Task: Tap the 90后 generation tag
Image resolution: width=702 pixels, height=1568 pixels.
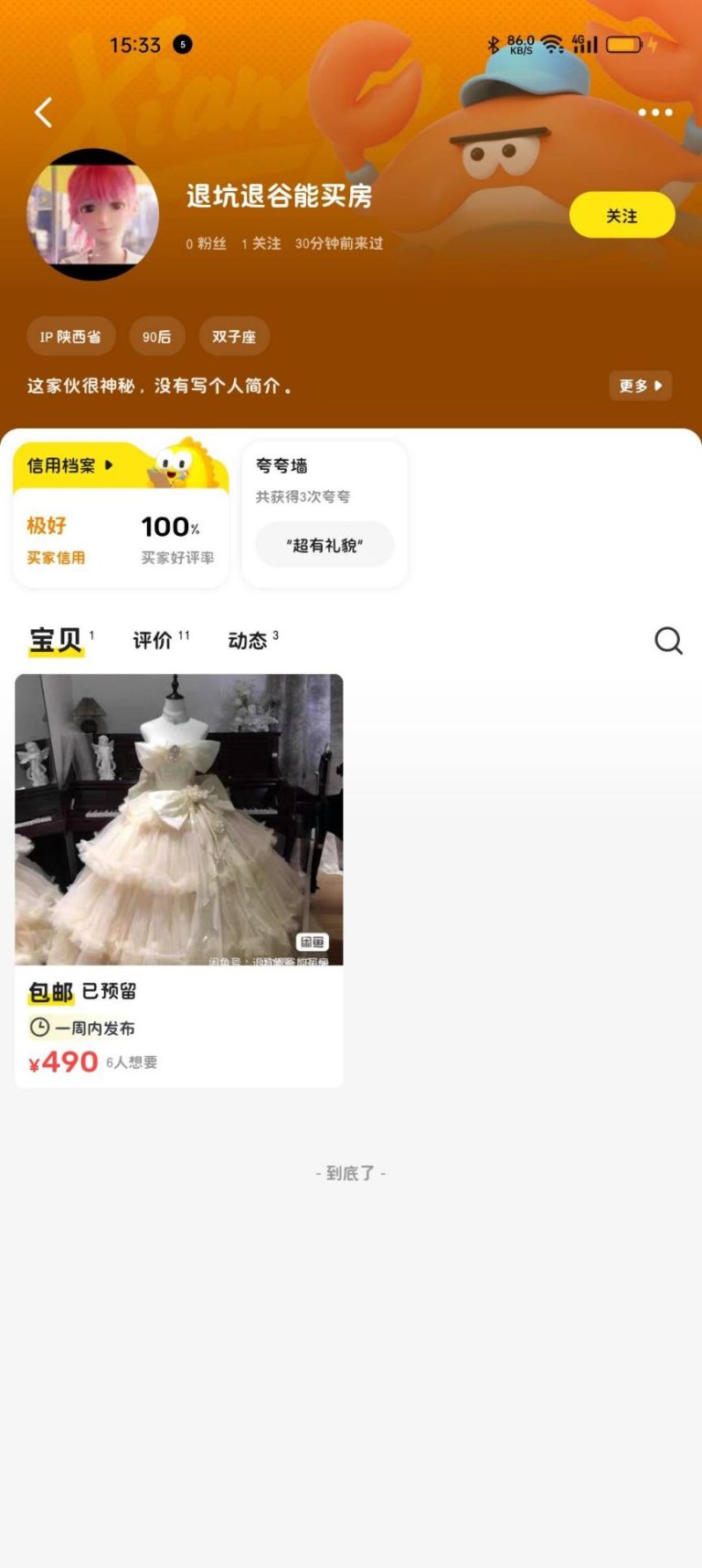Action: 156,336
